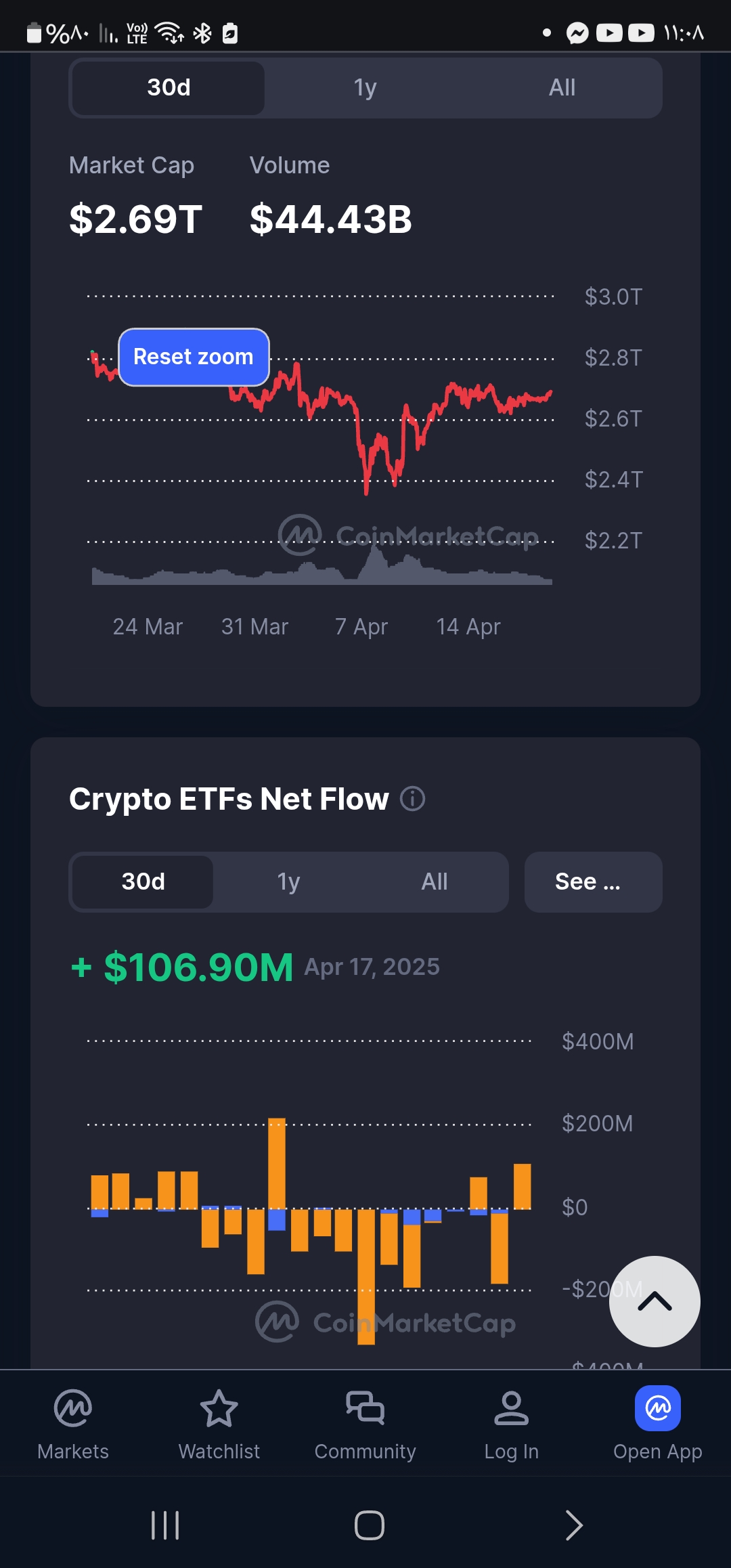Switch Market Cap chart to 1y
Screen dimensions: 731x1568
(365, 88)
